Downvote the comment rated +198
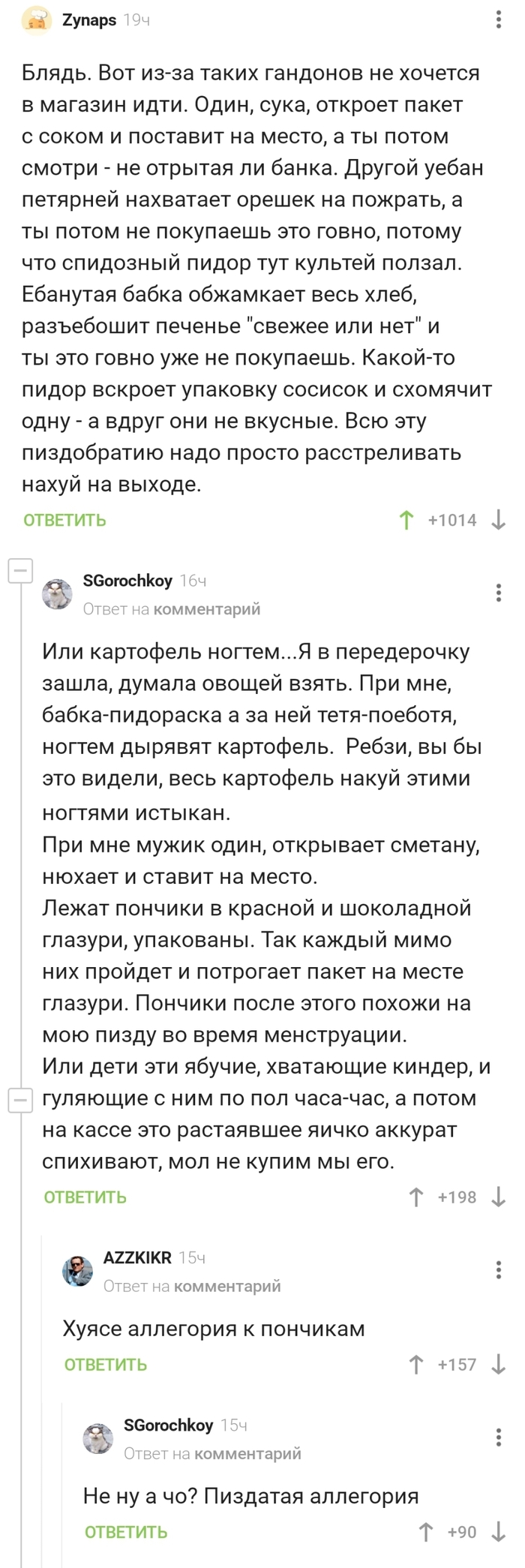The width and height of the screenshot is (525, 1568). click(499, 1197)
